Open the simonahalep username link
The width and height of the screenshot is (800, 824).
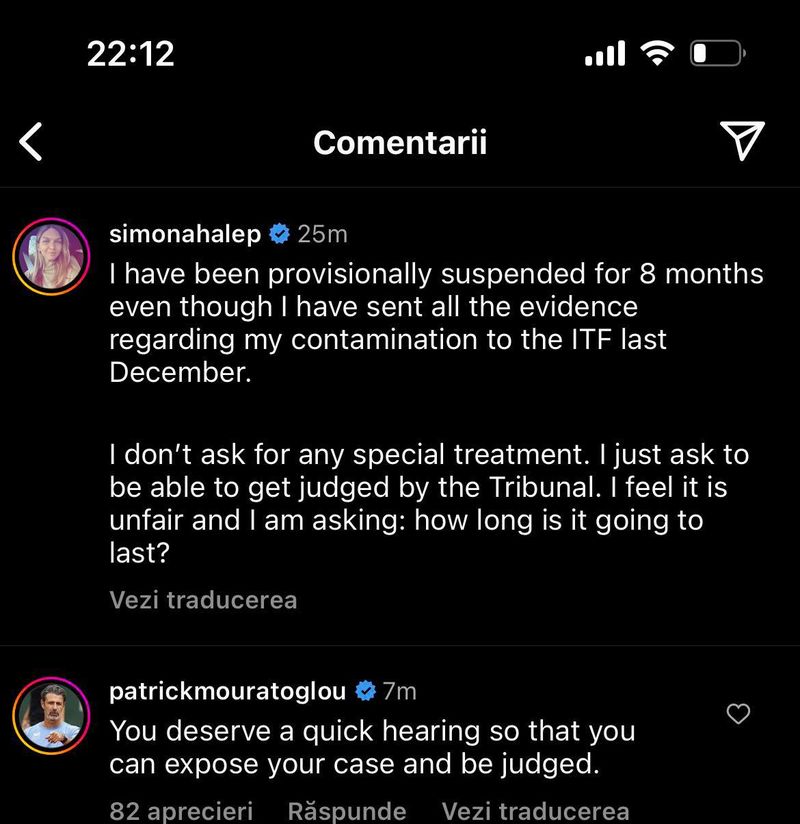[185, 234]
